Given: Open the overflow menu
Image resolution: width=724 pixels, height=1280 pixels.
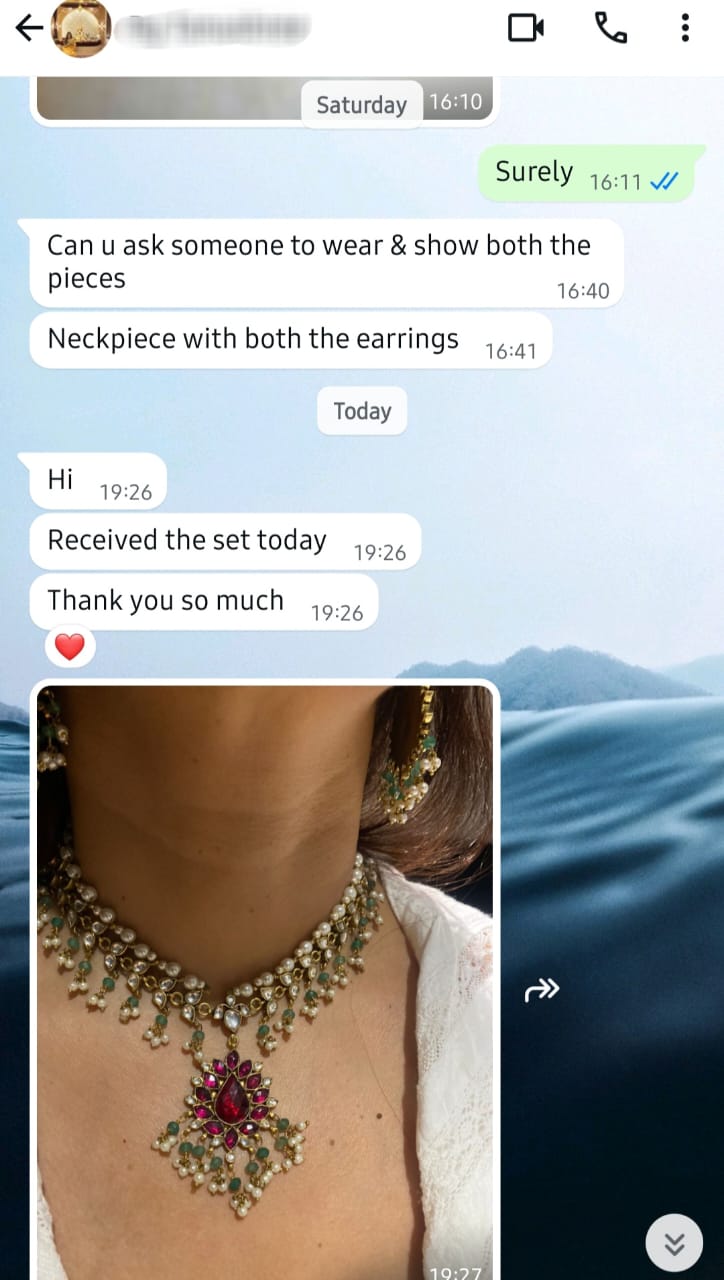Looking at the screenshot, I should pyautogui.click(x=685, y=28).
